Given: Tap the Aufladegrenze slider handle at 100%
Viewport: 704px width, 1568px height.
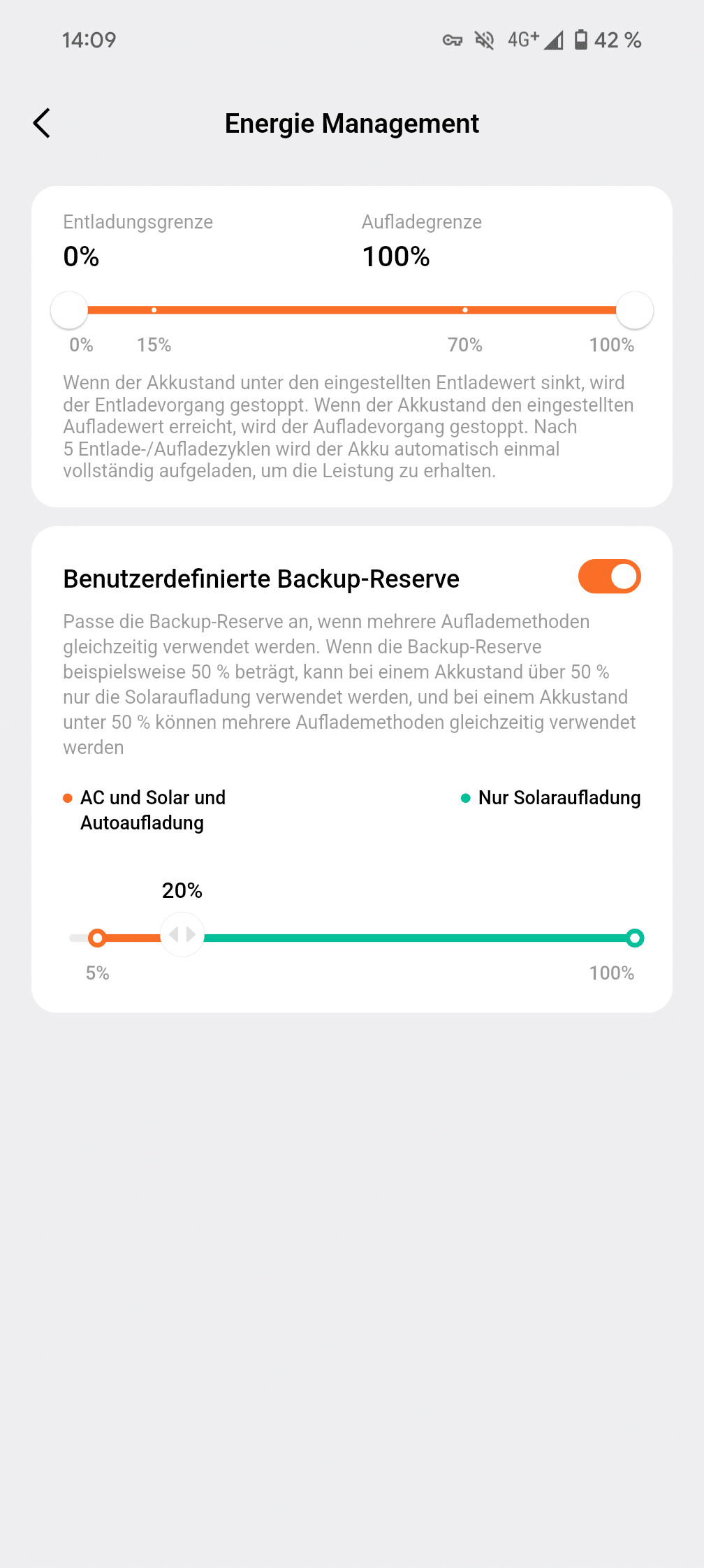Looking at the screenshot, I should [x=635, y=310].
